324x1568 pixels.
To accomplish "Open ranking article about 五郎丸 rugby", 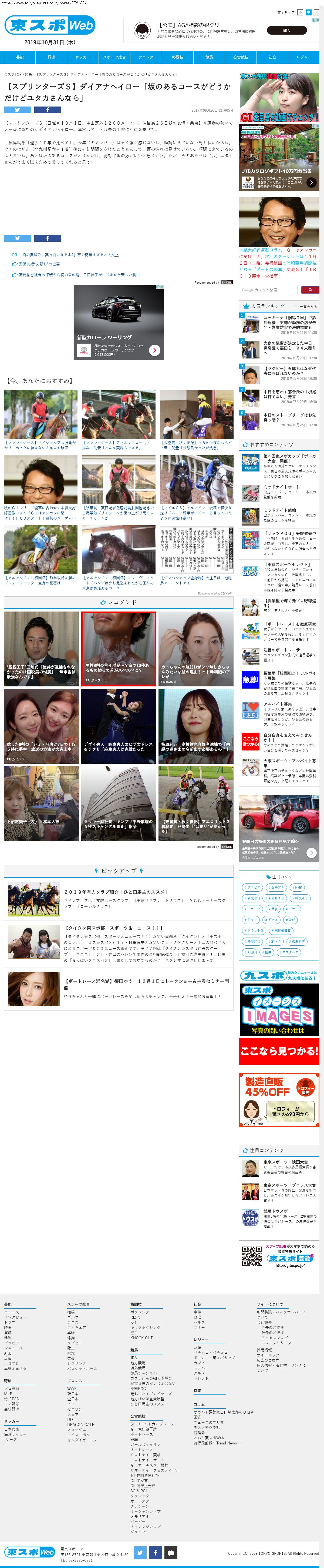I will (x=289, y=371).
